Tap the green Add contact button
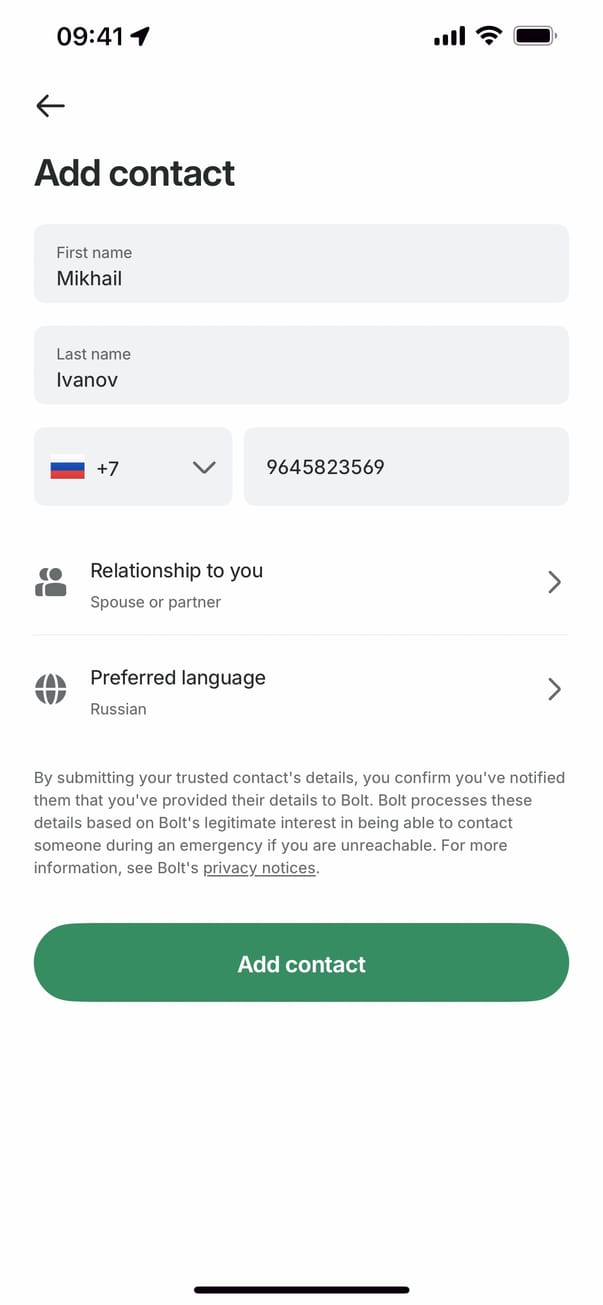Screen dimensions: 603x1305 pos(301,963)
